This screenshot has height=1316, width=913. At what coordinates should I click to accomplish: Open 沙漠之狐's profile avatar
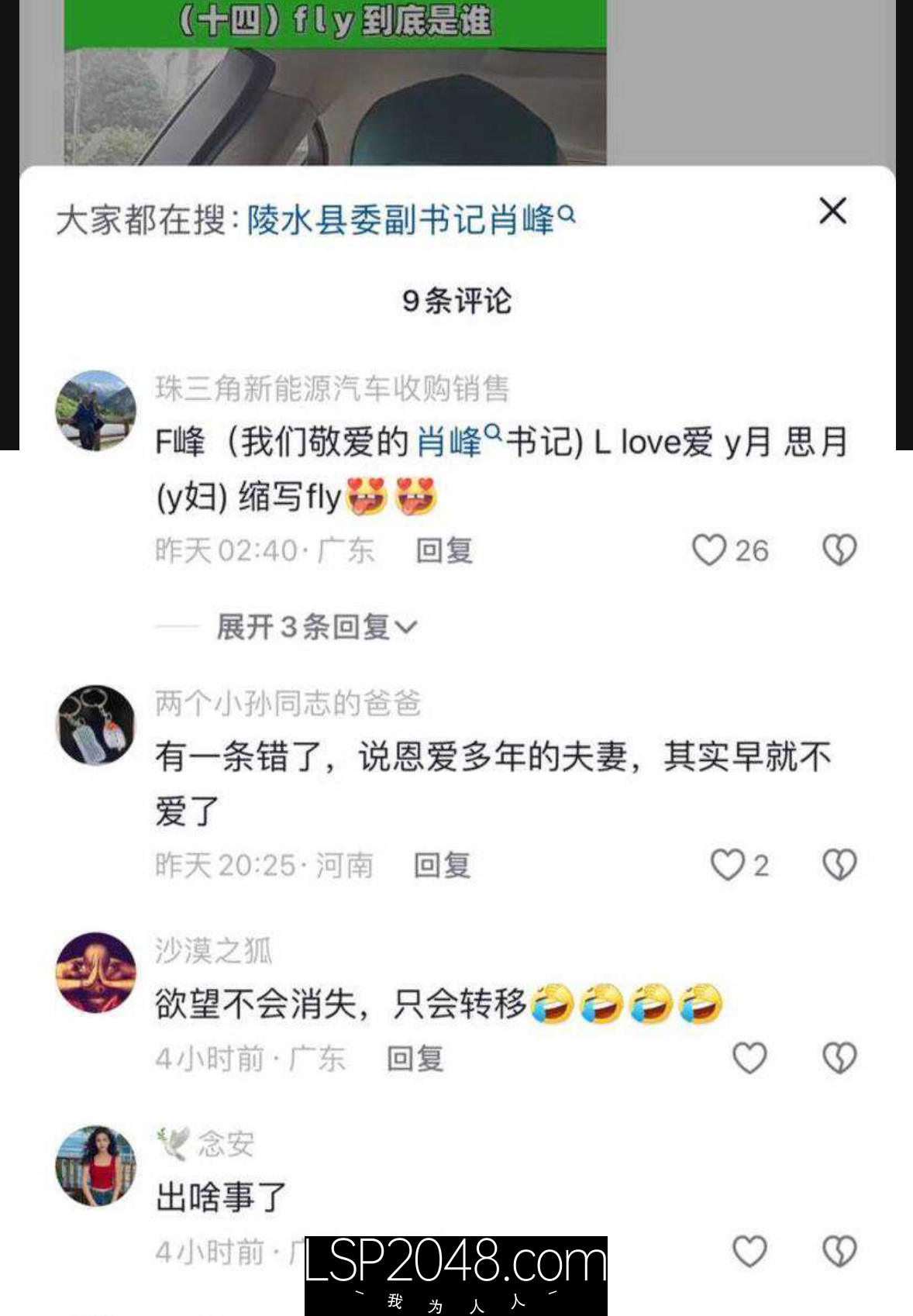pos(96,973)
